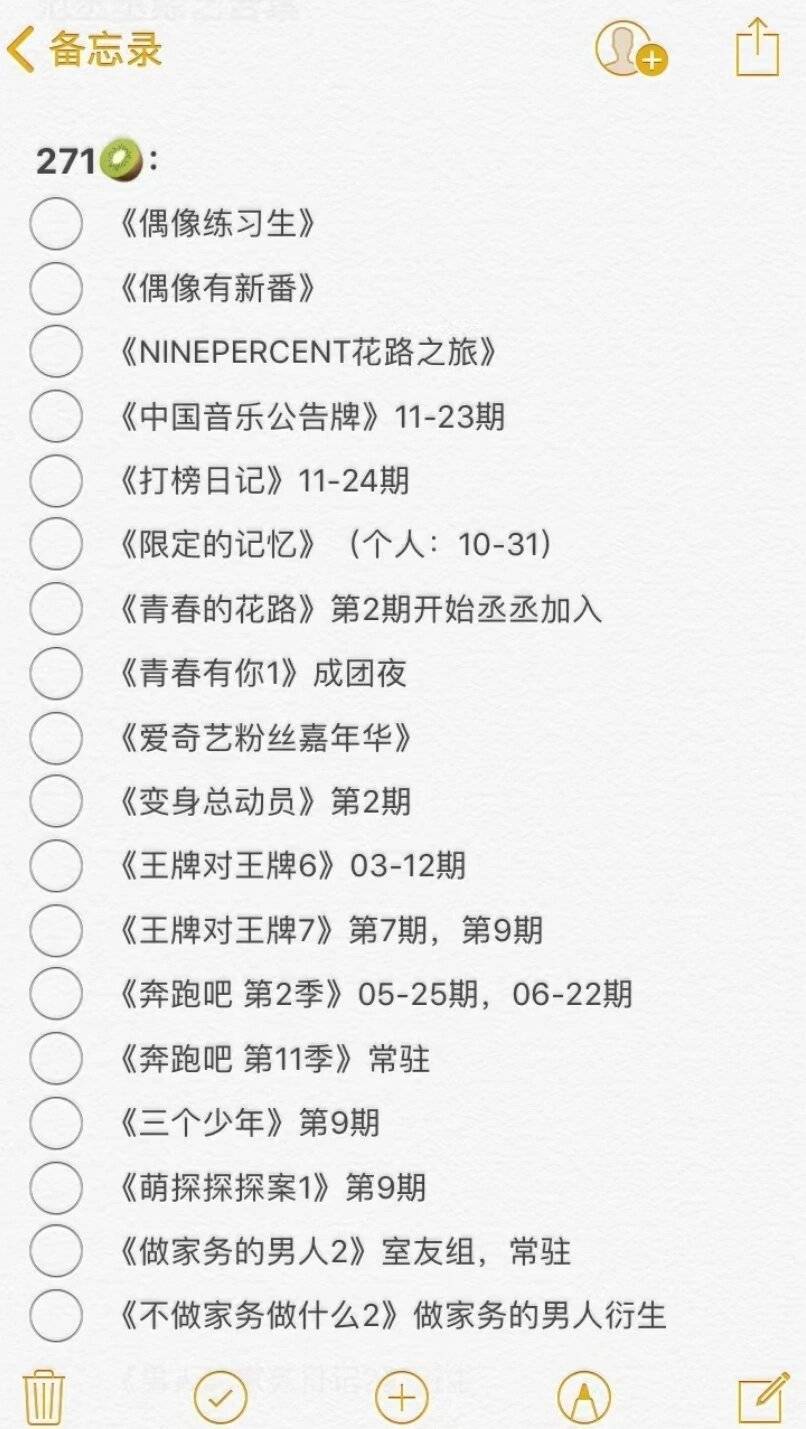Tick the 《三个少年》 第9期 circle
The height and width of the screenshot is (1429, 806).
click(56, 1123)
